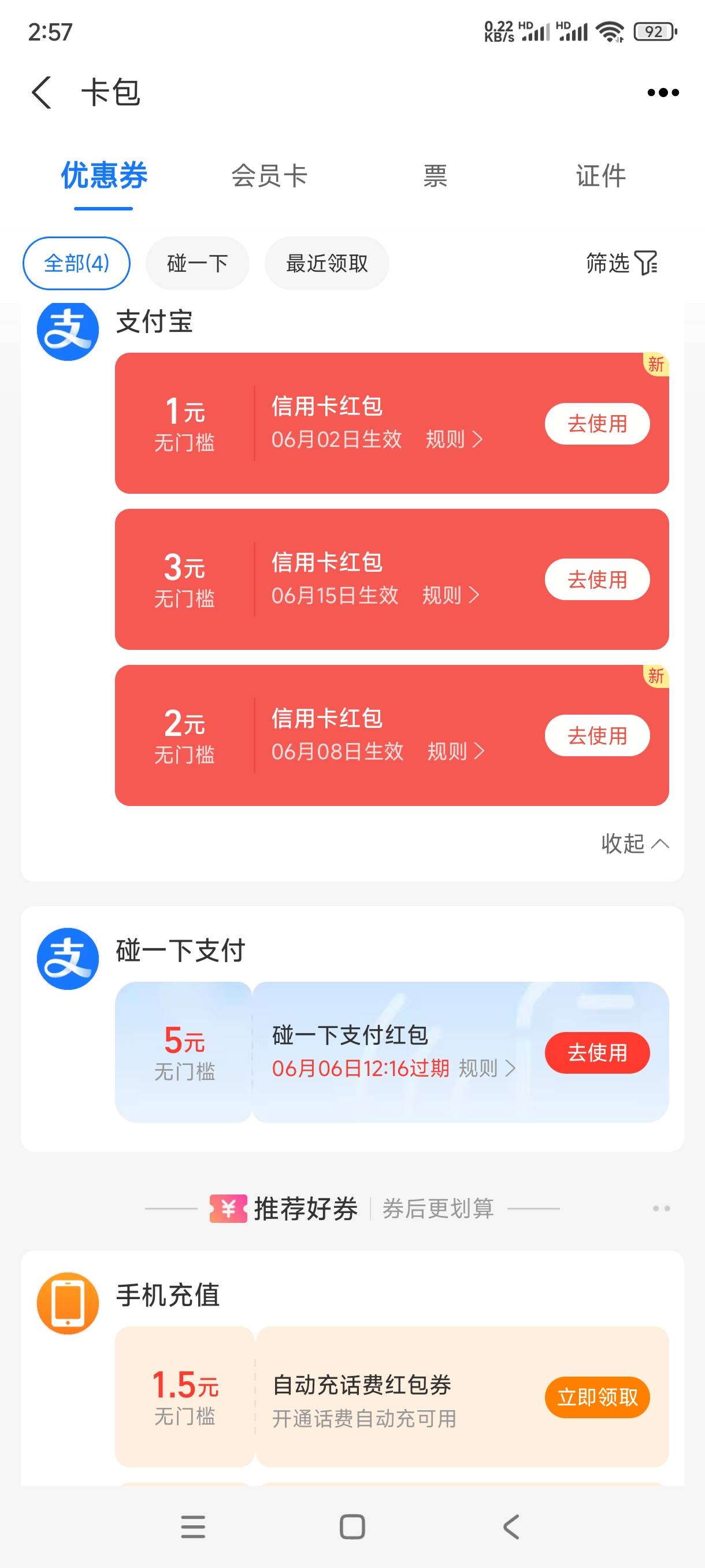Open the three-dot overflow menu

pos(662,93)
